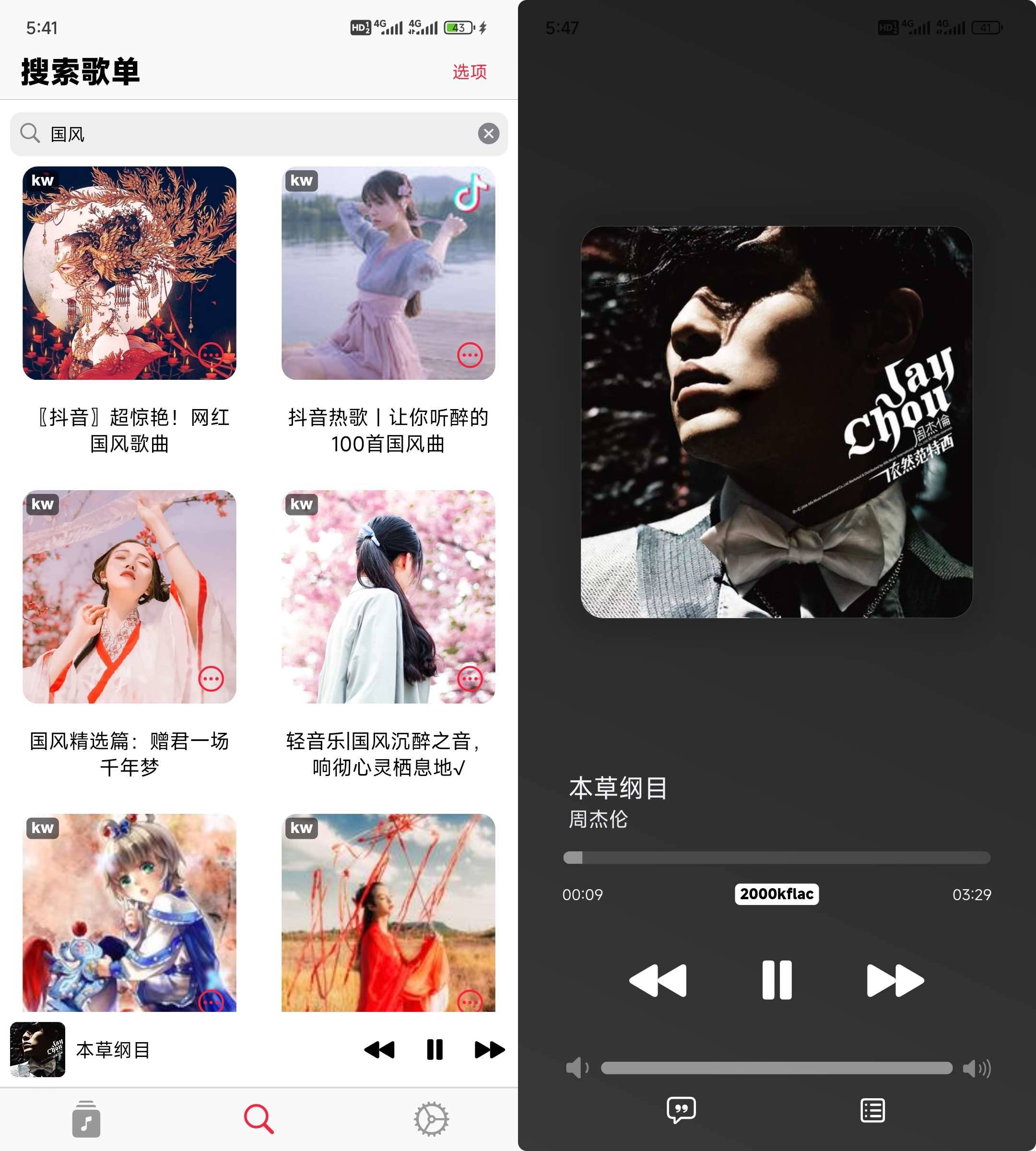Screen dimensions: 1036x1151
Task: Select the Search magnifier icon in bottom navigation
Action: 259,1118
